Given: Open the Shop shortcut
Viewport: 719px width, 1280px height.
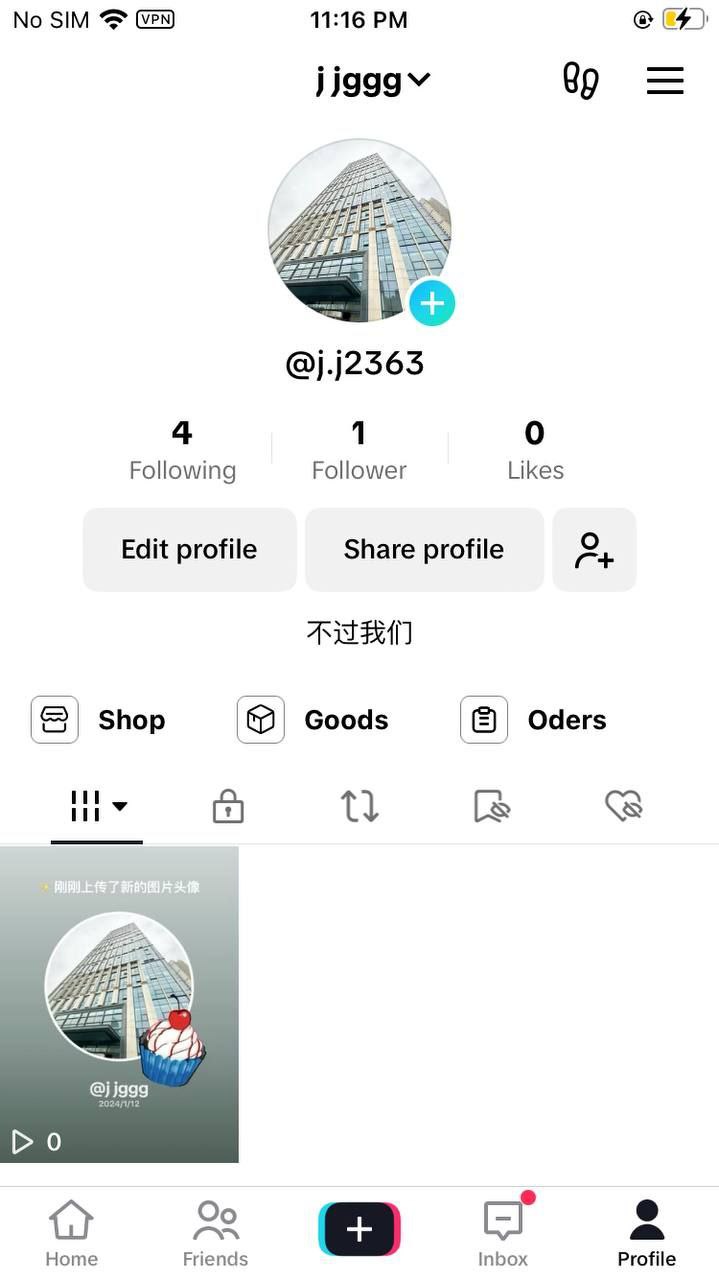Looking at the screenshot, I should tap(99, 720).
